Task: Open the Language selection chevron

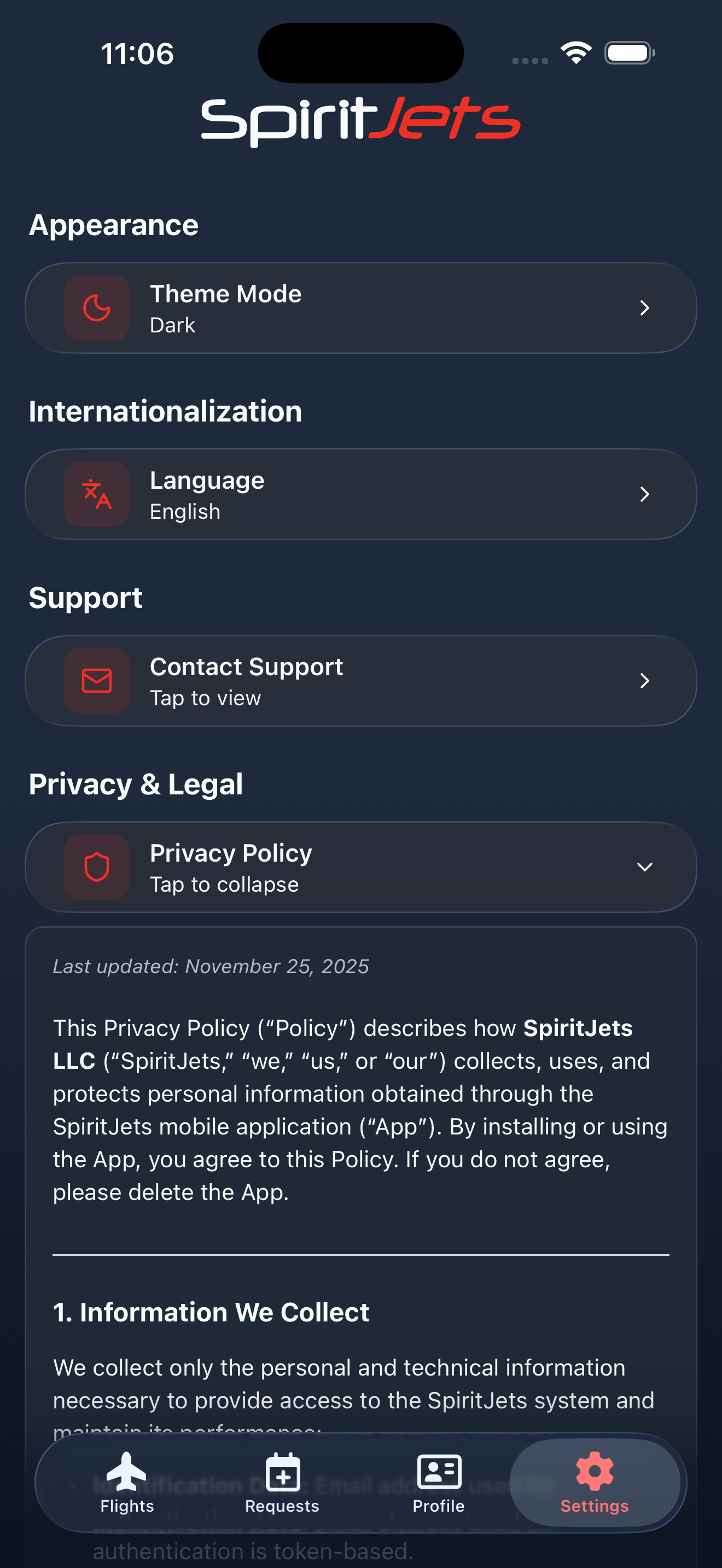Action: pos(645,494)
